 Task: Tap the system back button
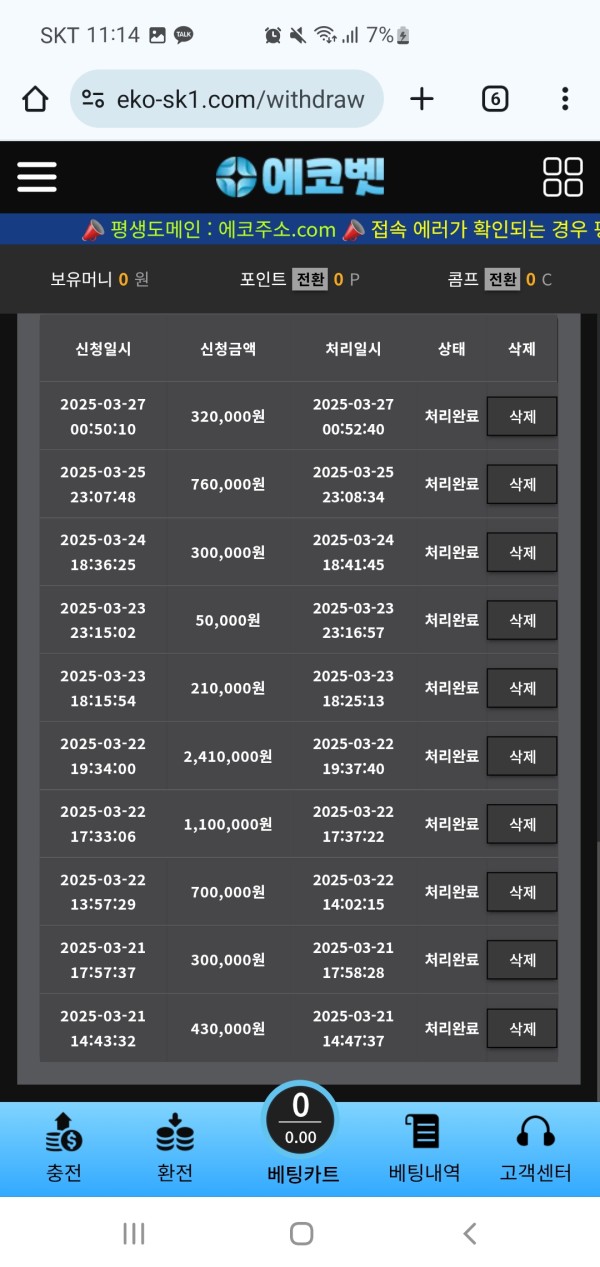tap(469, 1234)
